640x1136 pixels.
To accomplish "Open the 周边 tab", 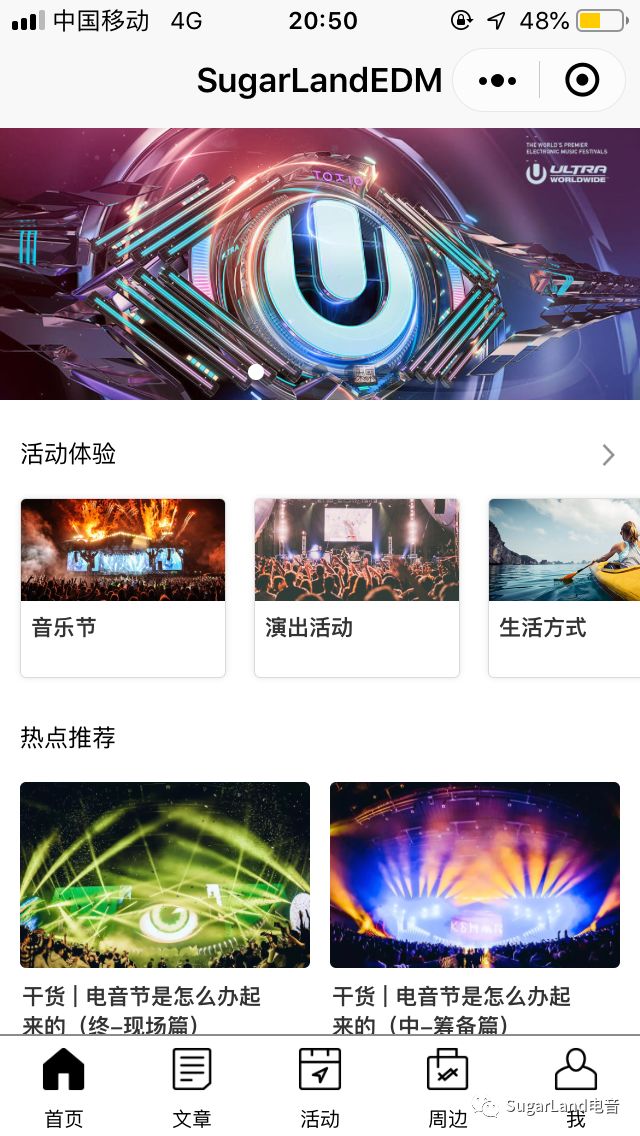I will (448, 1085).
